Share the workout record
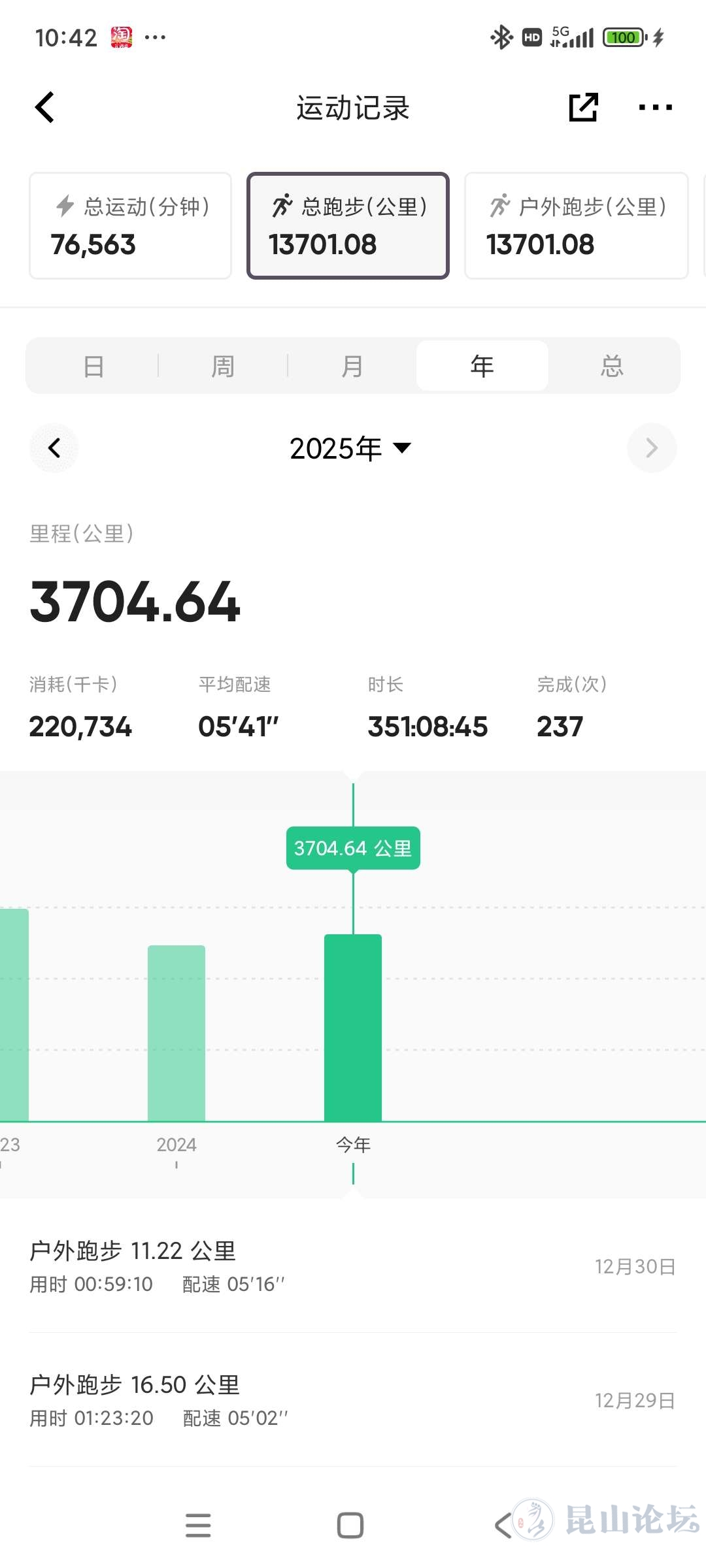This screenshot has height=1568, width=706. [583, 108]
